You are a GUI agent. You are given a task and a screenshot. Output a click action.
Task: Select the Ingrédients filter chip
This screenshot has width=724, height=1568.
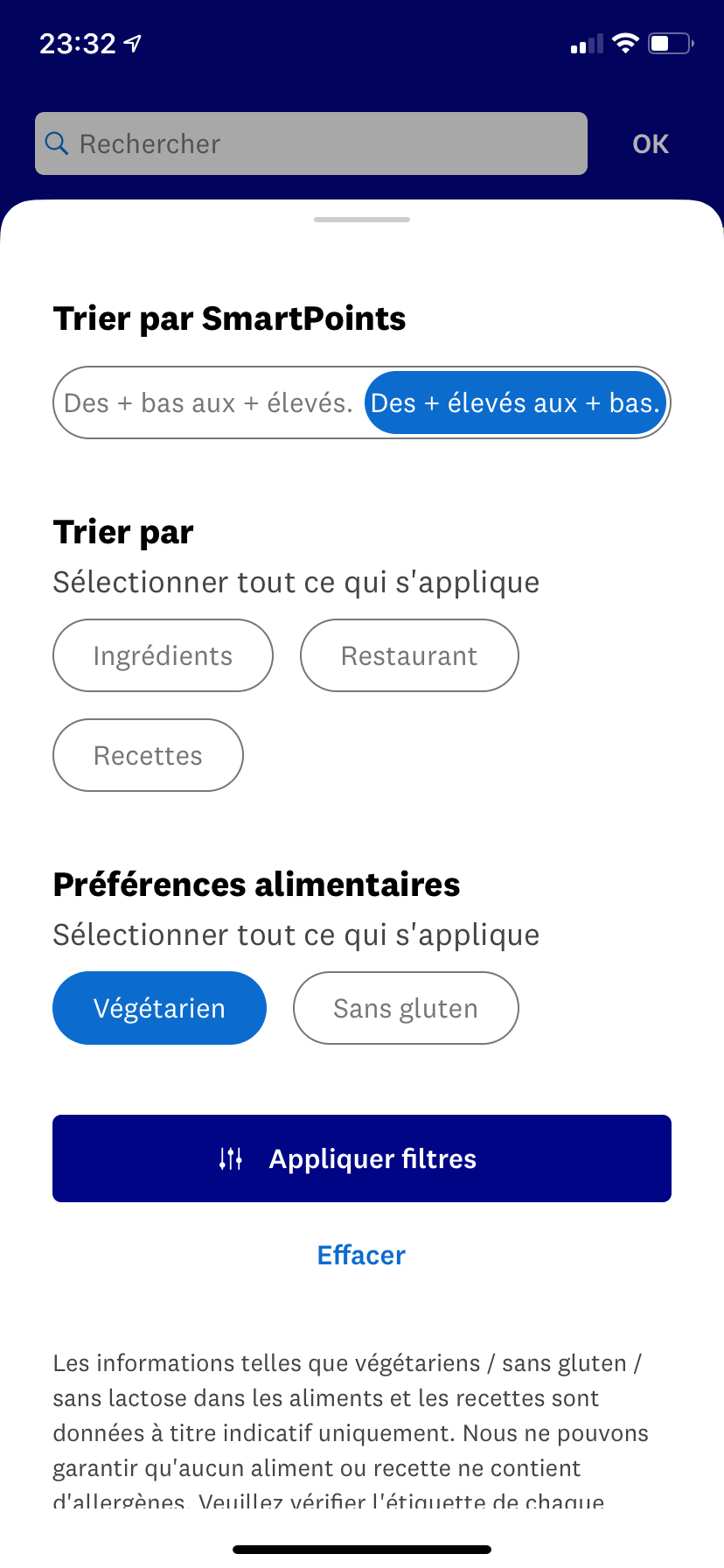coord(163,655)
